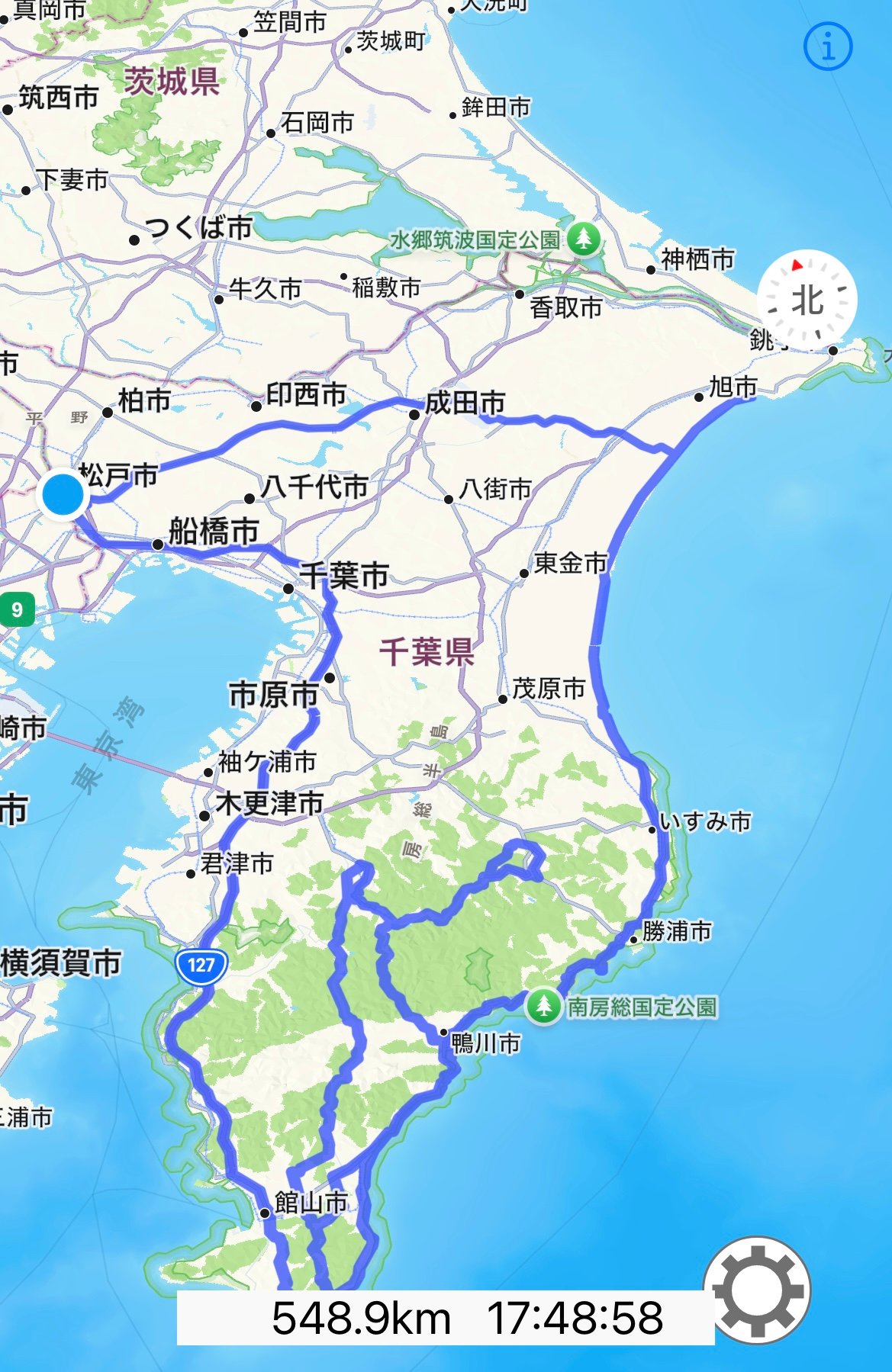892x1372 pixels.
Task: Open the map info button
Action: (x=828, y=47)
